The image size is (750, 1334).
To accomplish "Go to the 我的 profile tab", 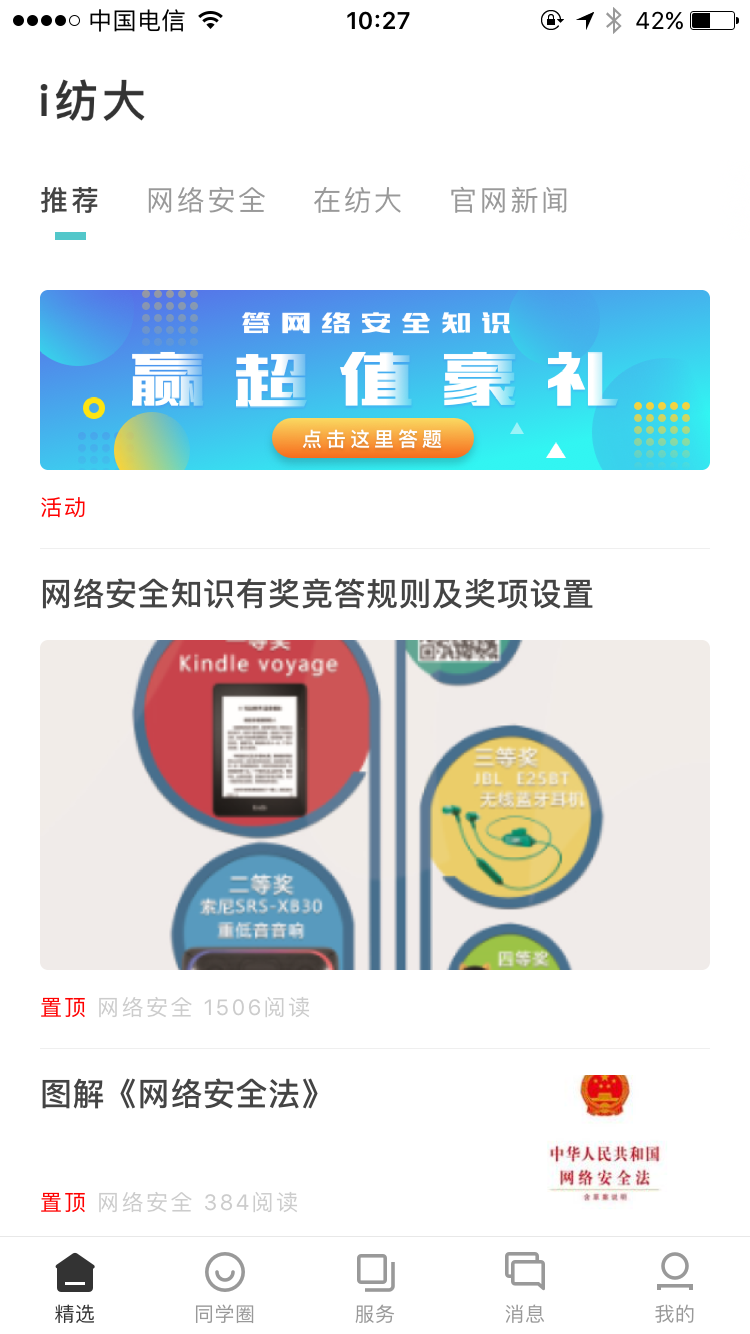I will point(675,1288).
